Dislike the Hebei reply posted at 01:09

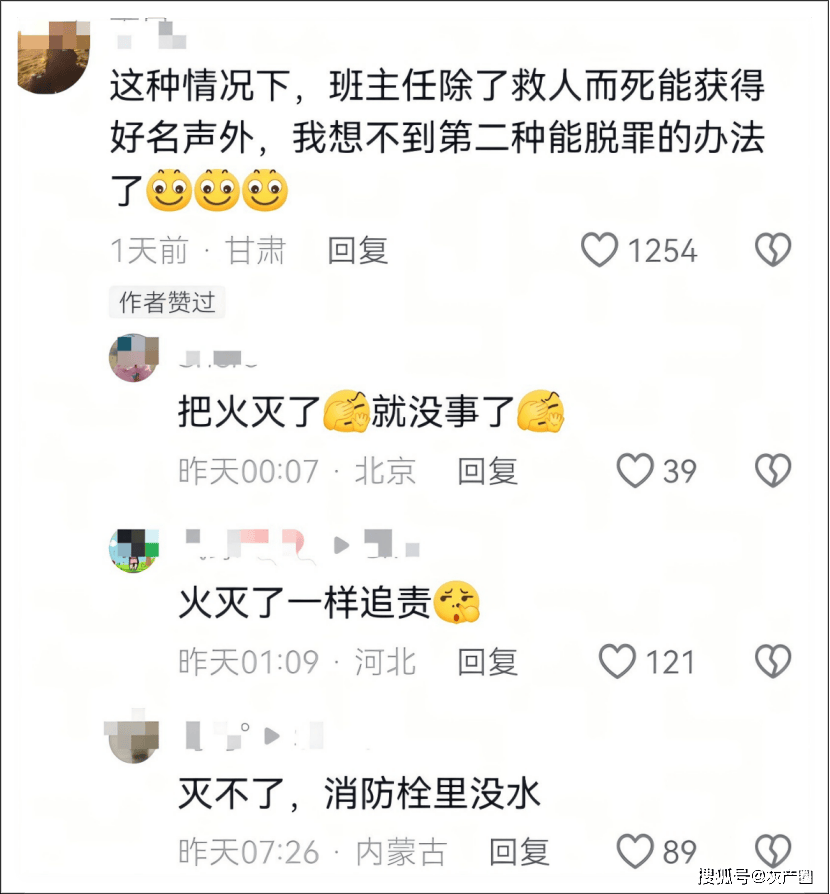(773, 661)
